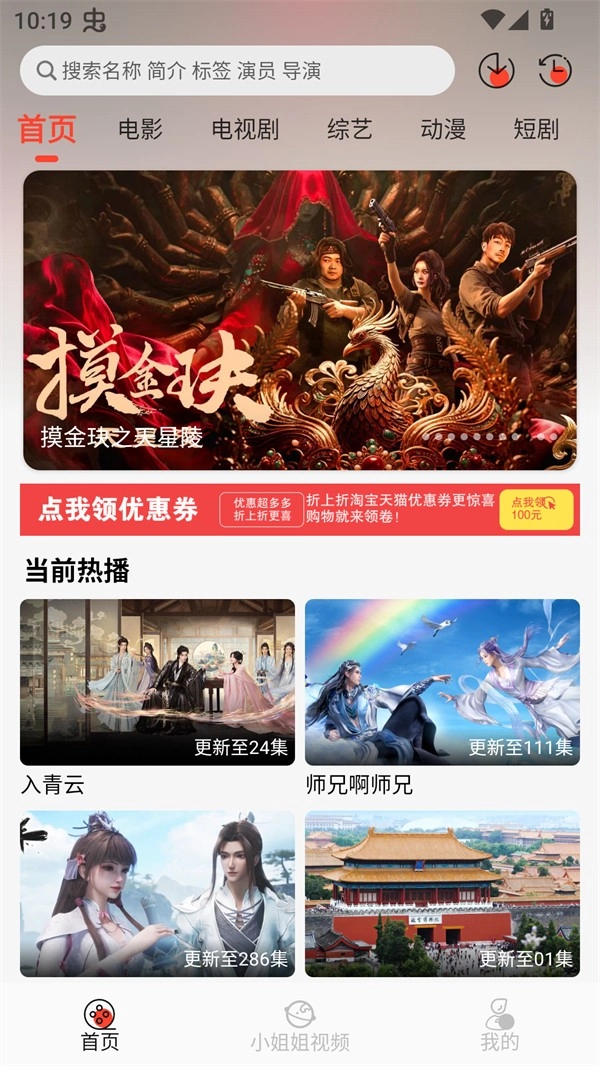Viewport: 600px width, 1066px height.
Task: Tap the 点我领优惠券 coupon banner
Action: point(300,510)
